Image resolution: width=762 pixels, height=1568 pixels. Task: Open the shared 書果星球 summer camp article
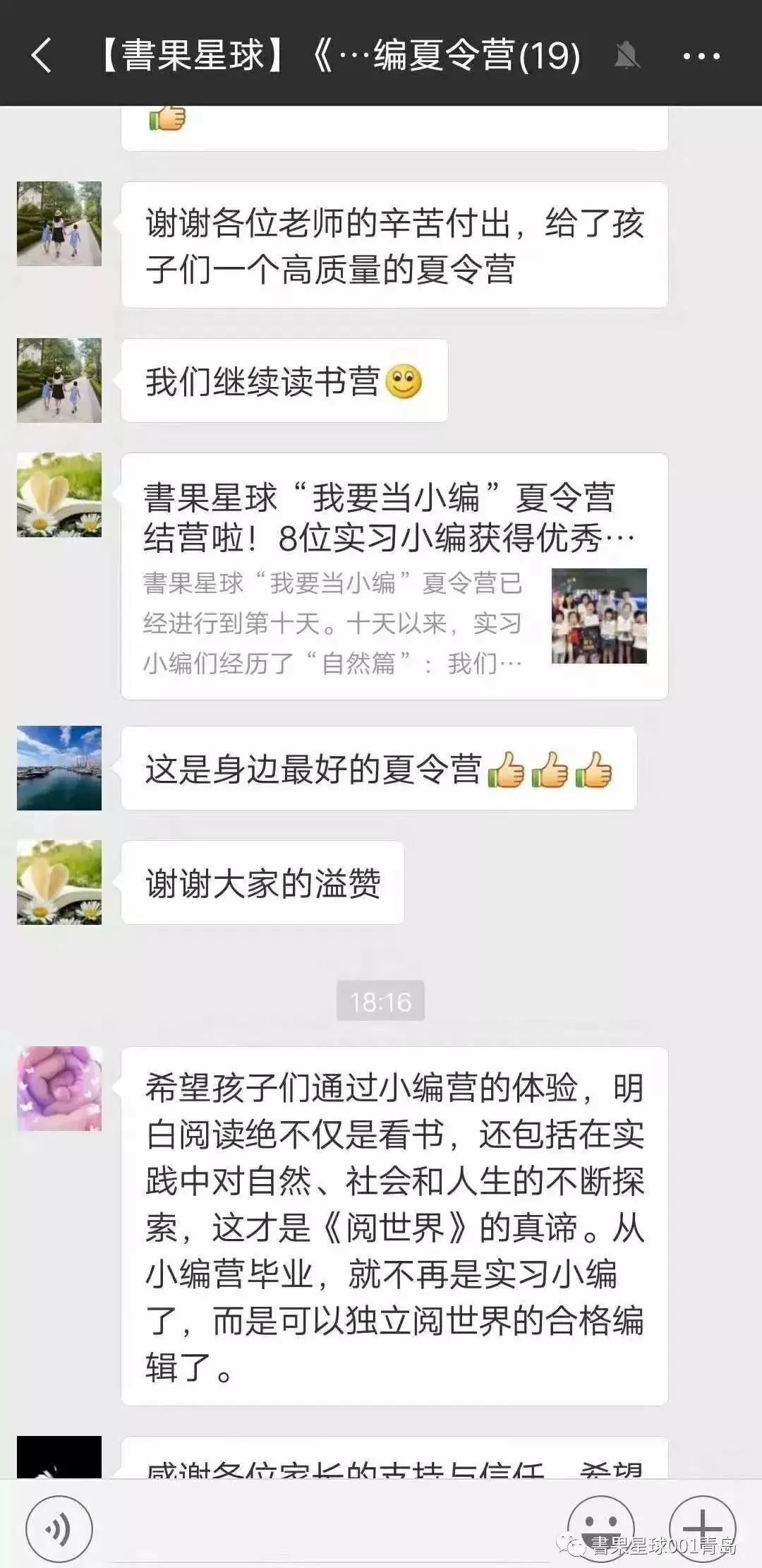point(394,576)
